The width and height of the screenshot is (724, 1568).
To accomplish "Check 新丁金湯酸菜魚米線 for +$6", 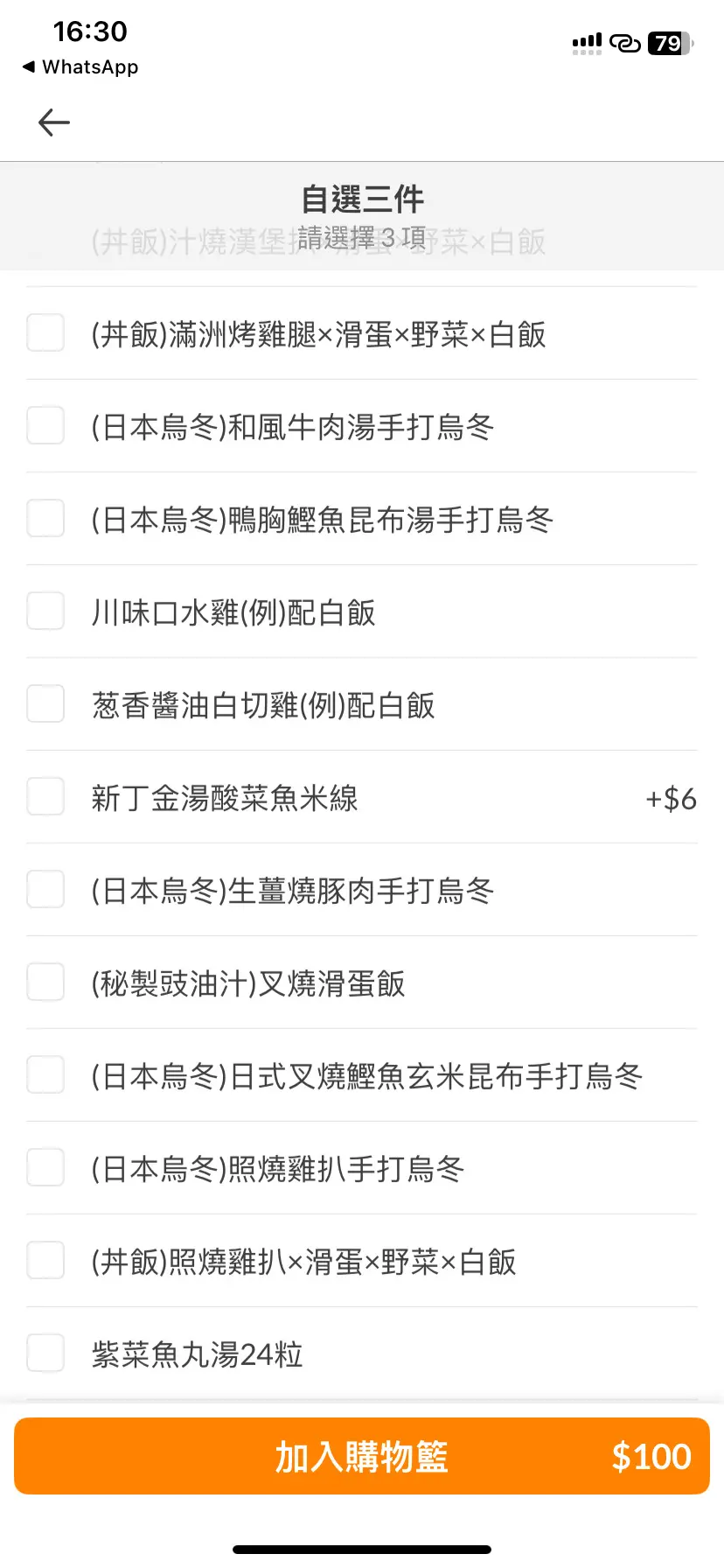I will click(x=45, y=797).
